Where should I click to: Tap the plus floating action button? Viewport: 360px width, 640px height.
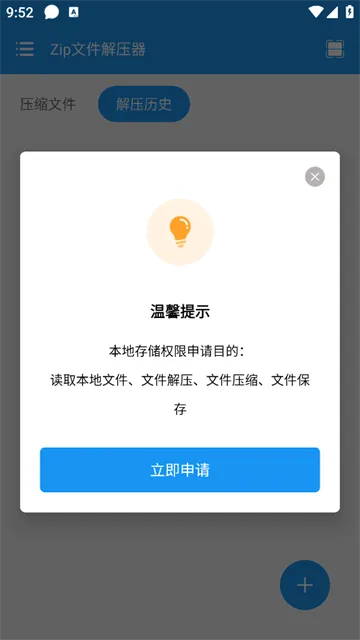[304, 584]
